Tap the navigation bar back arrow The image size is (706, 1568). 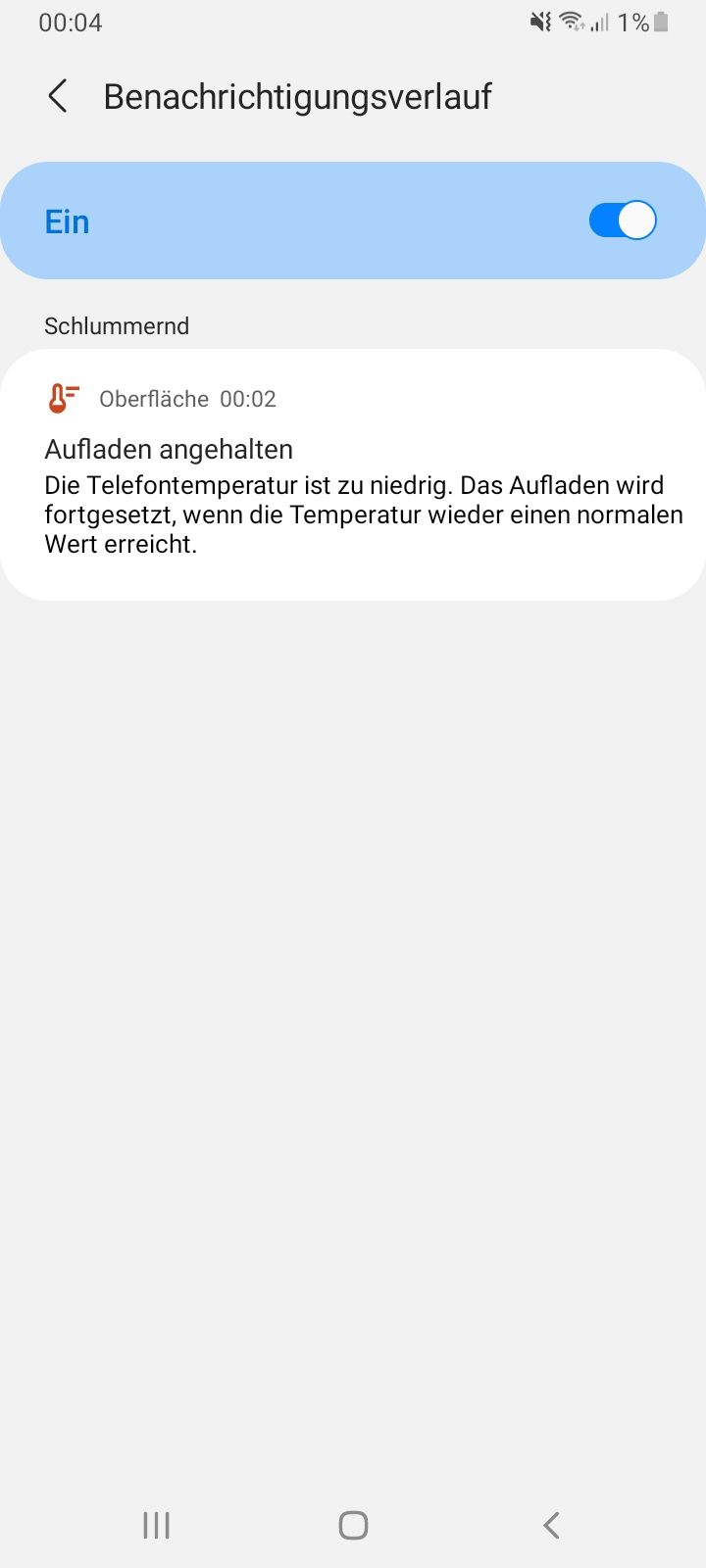coord(550,1525)
